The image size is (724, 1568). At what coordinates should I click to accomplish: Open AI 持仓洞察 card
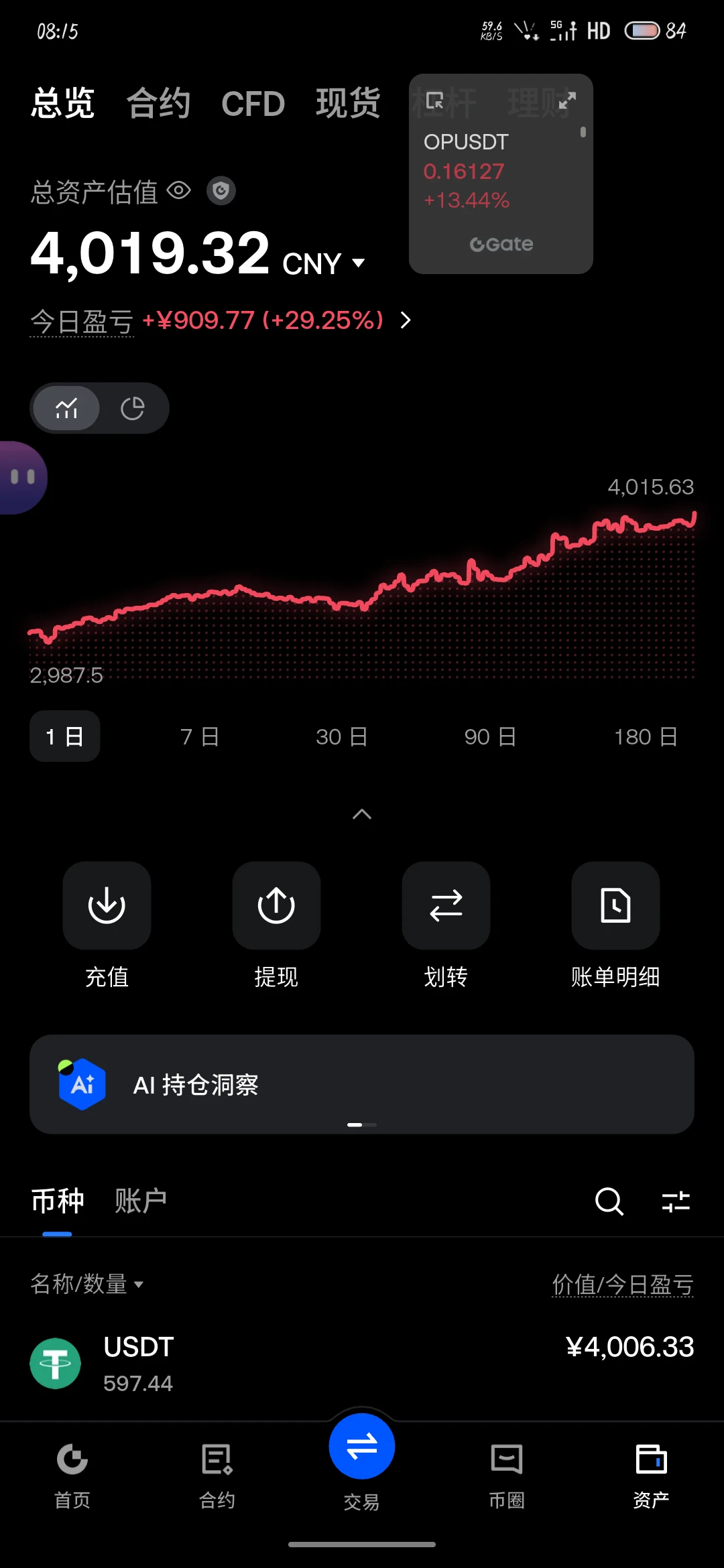pos(362,1084)
